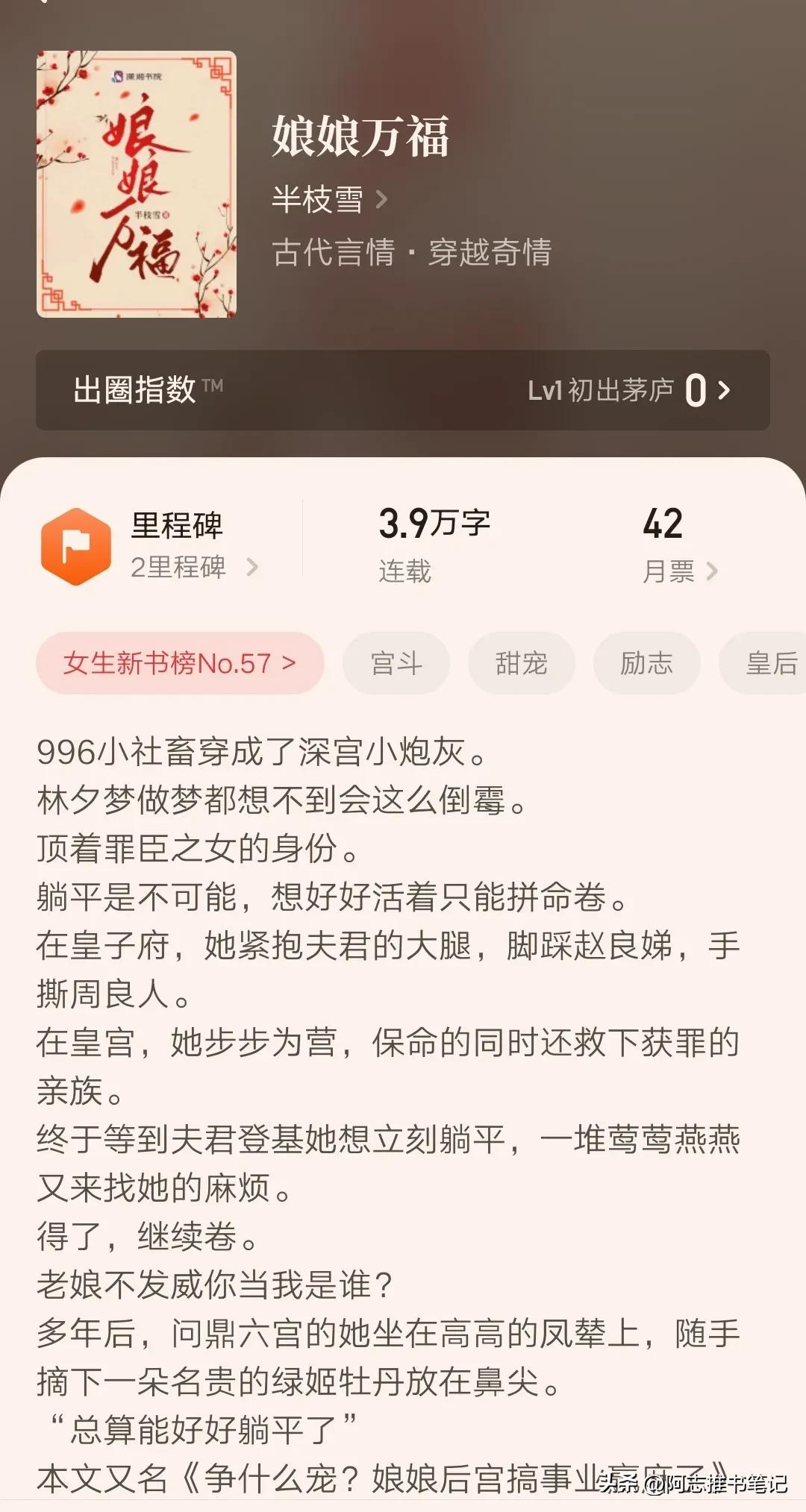Image resolution: width=806 pixels, height=1512 pixels.
Task: Switch to the 皇后 tag
Action: click(769, 662)
